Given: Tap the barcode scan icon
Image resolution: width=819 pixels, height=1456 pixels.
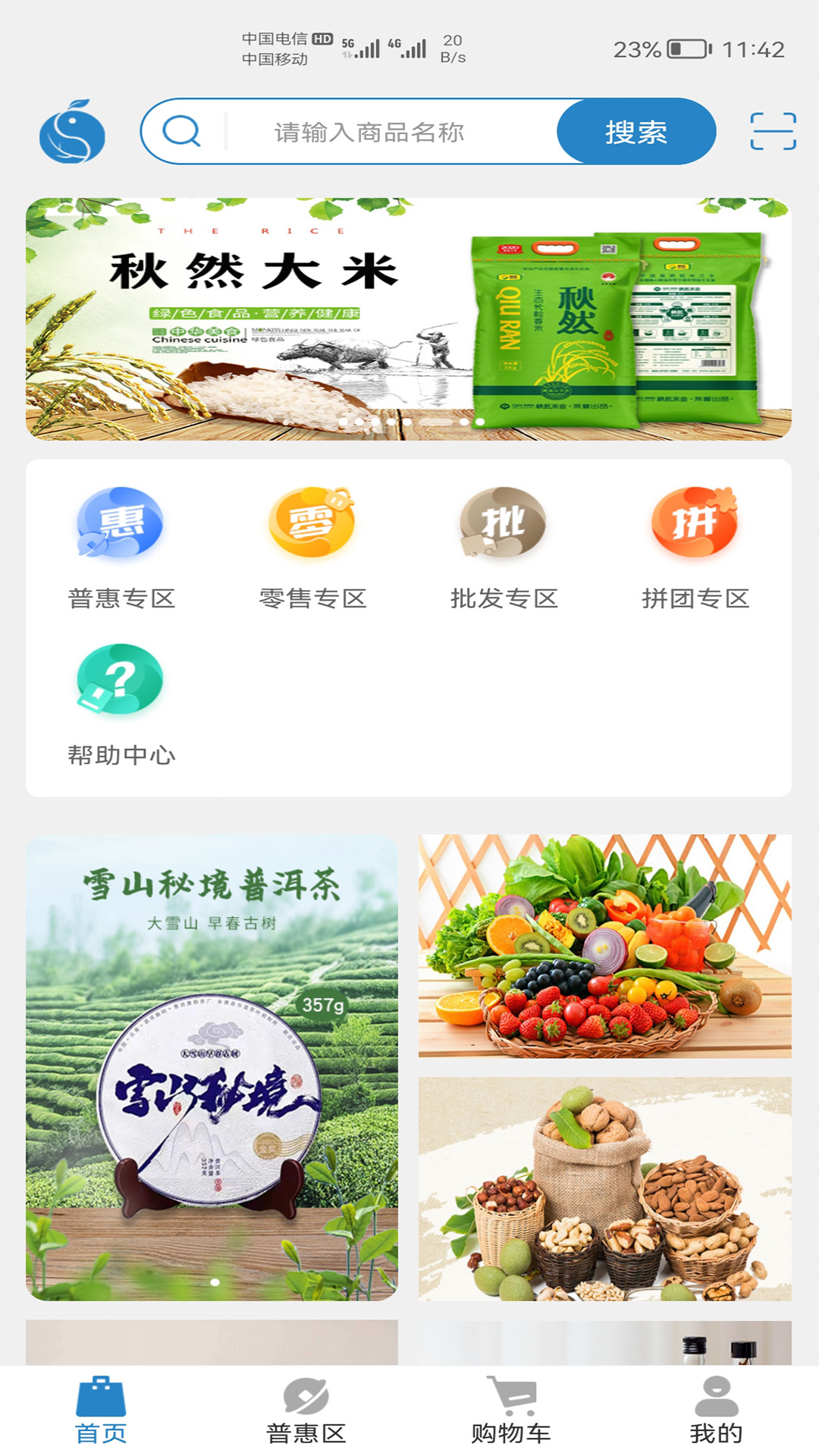Looking at the screenshot, I should (775, 131).
